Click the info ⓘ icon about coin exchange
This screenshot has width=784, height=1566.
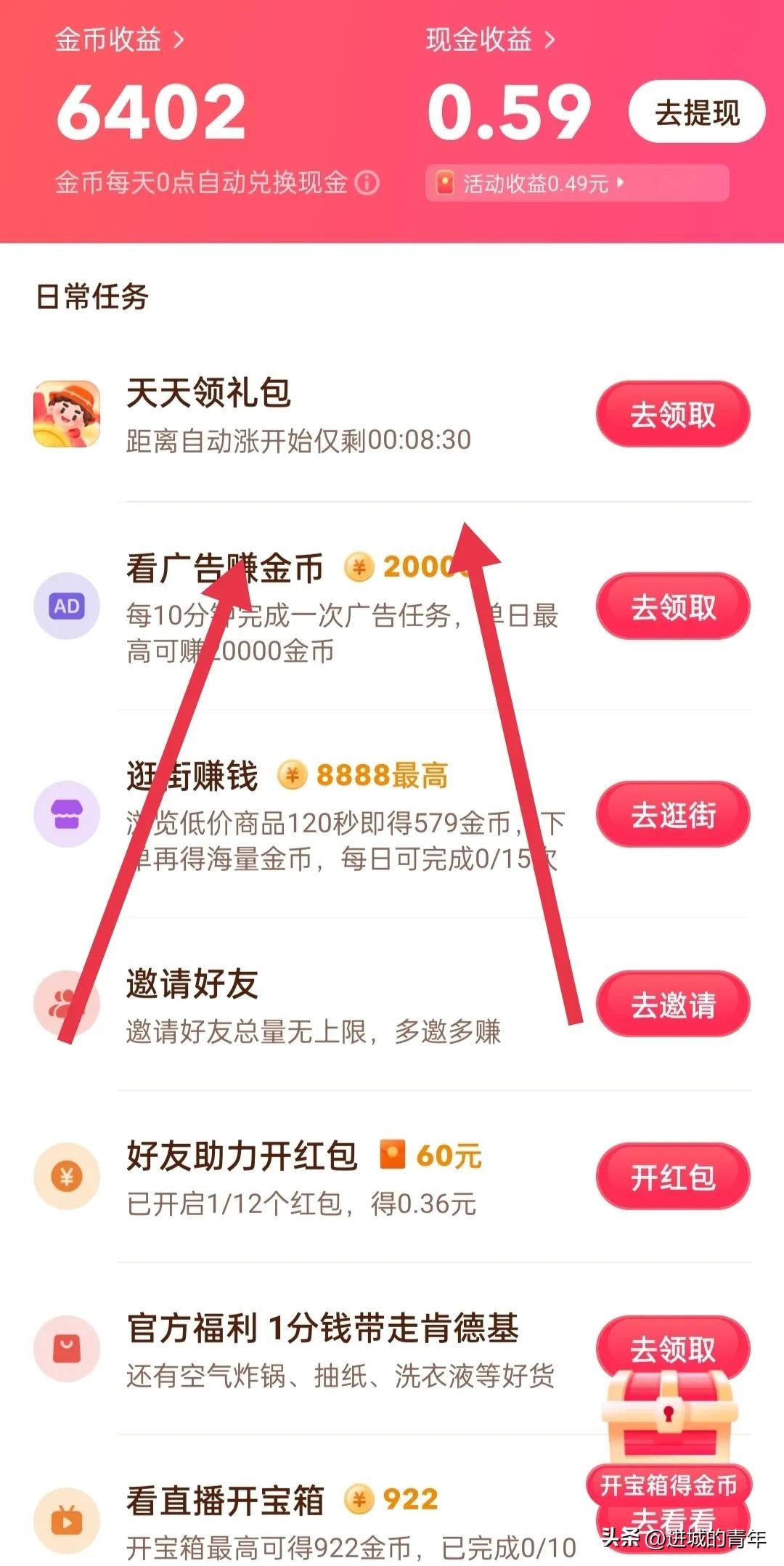point(369,184)
